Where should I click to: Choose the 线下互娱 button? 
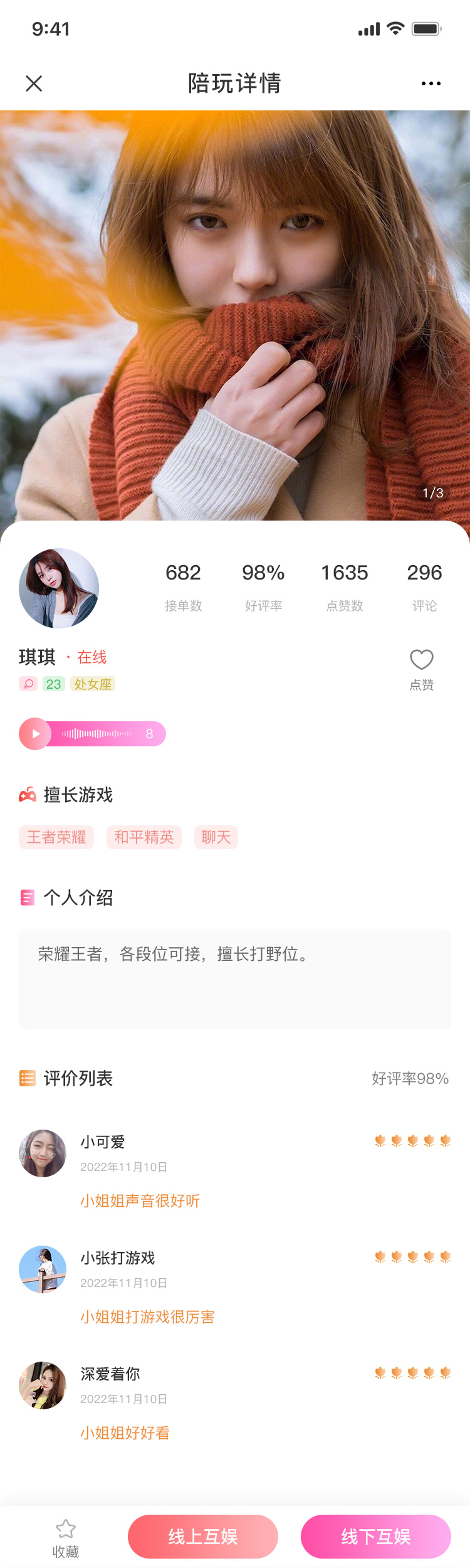pyautogui.click(x=376, y=1537)
